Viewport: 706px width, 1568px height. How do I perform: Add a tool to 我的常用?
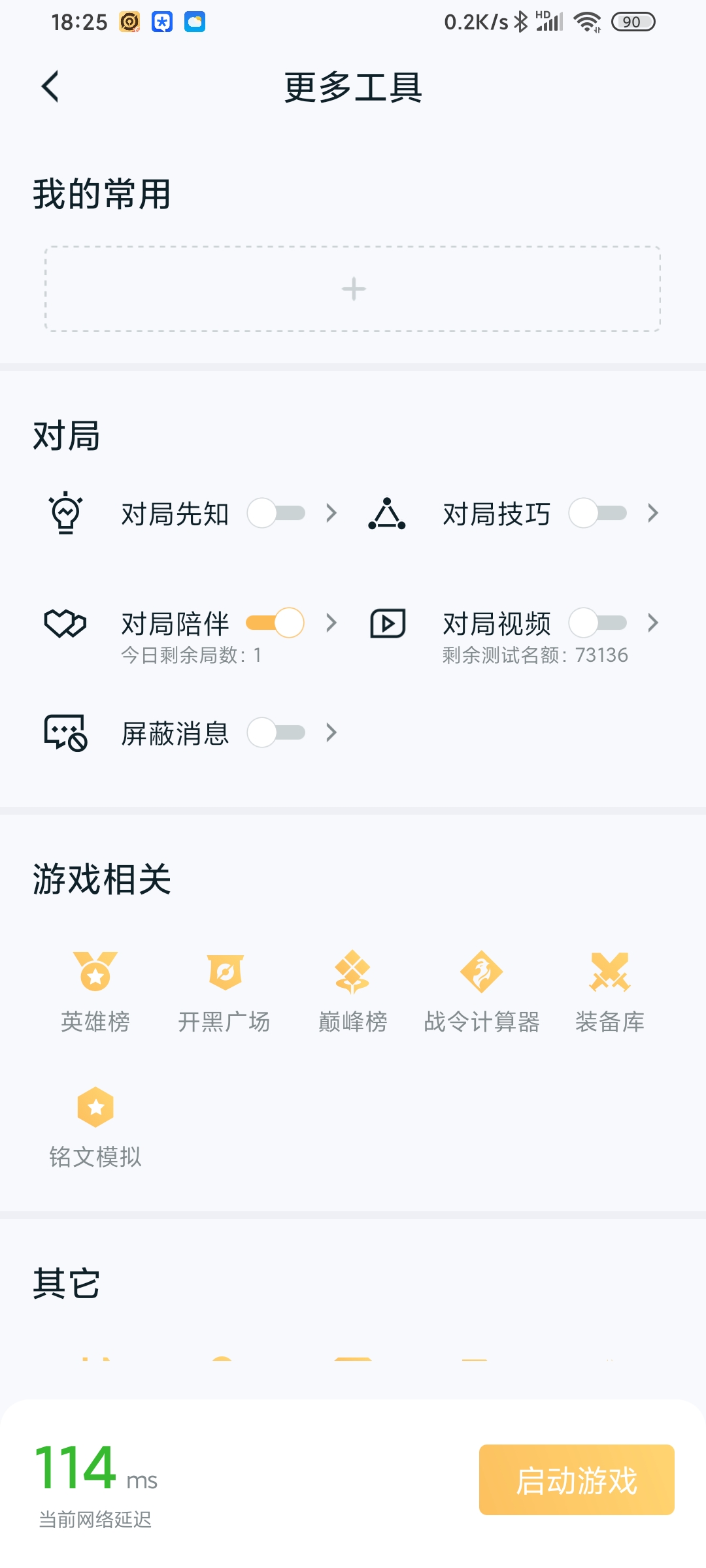tap(353, 289)
